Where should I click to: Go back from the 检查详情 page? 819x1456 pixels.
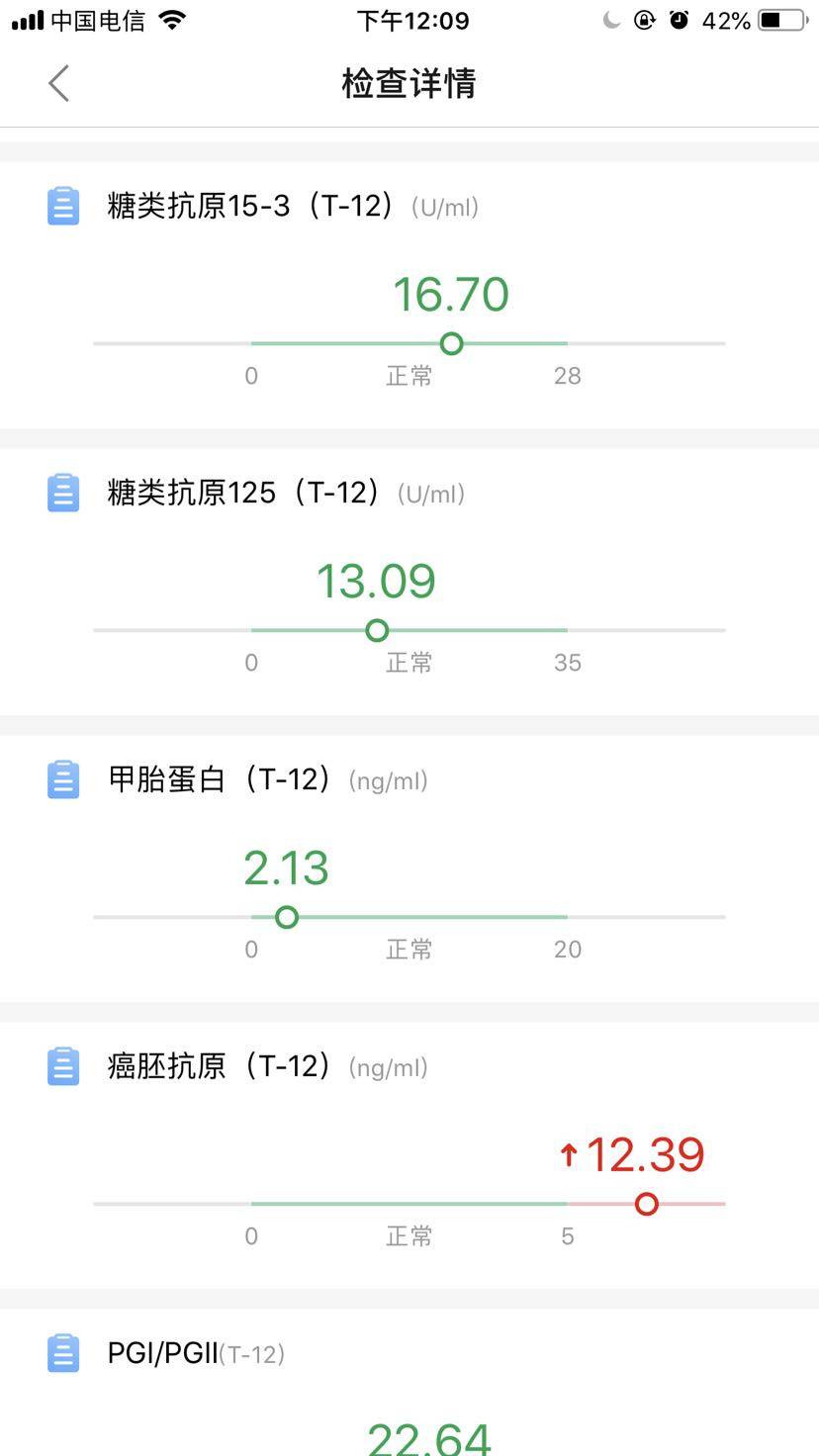(59, 83)
